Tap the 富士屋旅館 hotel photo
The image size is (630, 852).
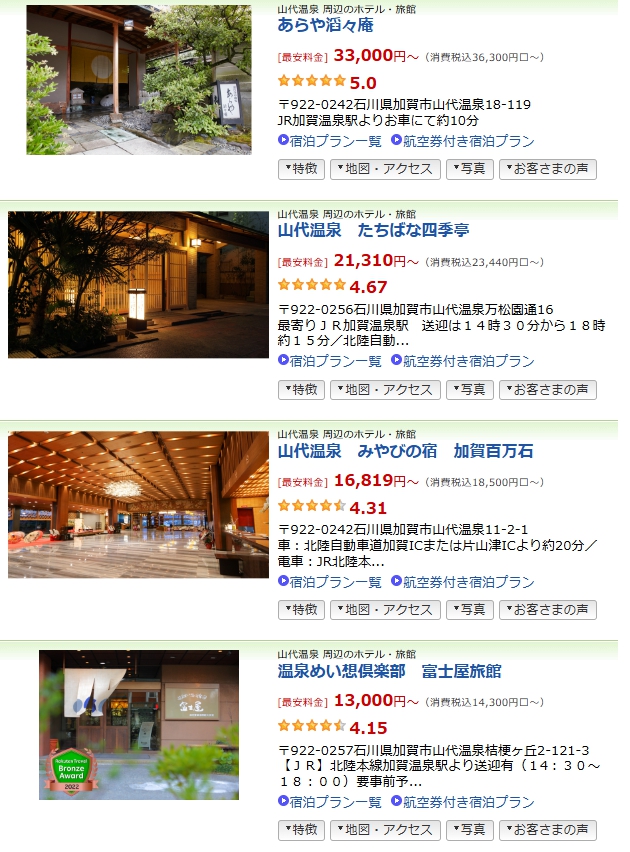(x=139, y=725)
